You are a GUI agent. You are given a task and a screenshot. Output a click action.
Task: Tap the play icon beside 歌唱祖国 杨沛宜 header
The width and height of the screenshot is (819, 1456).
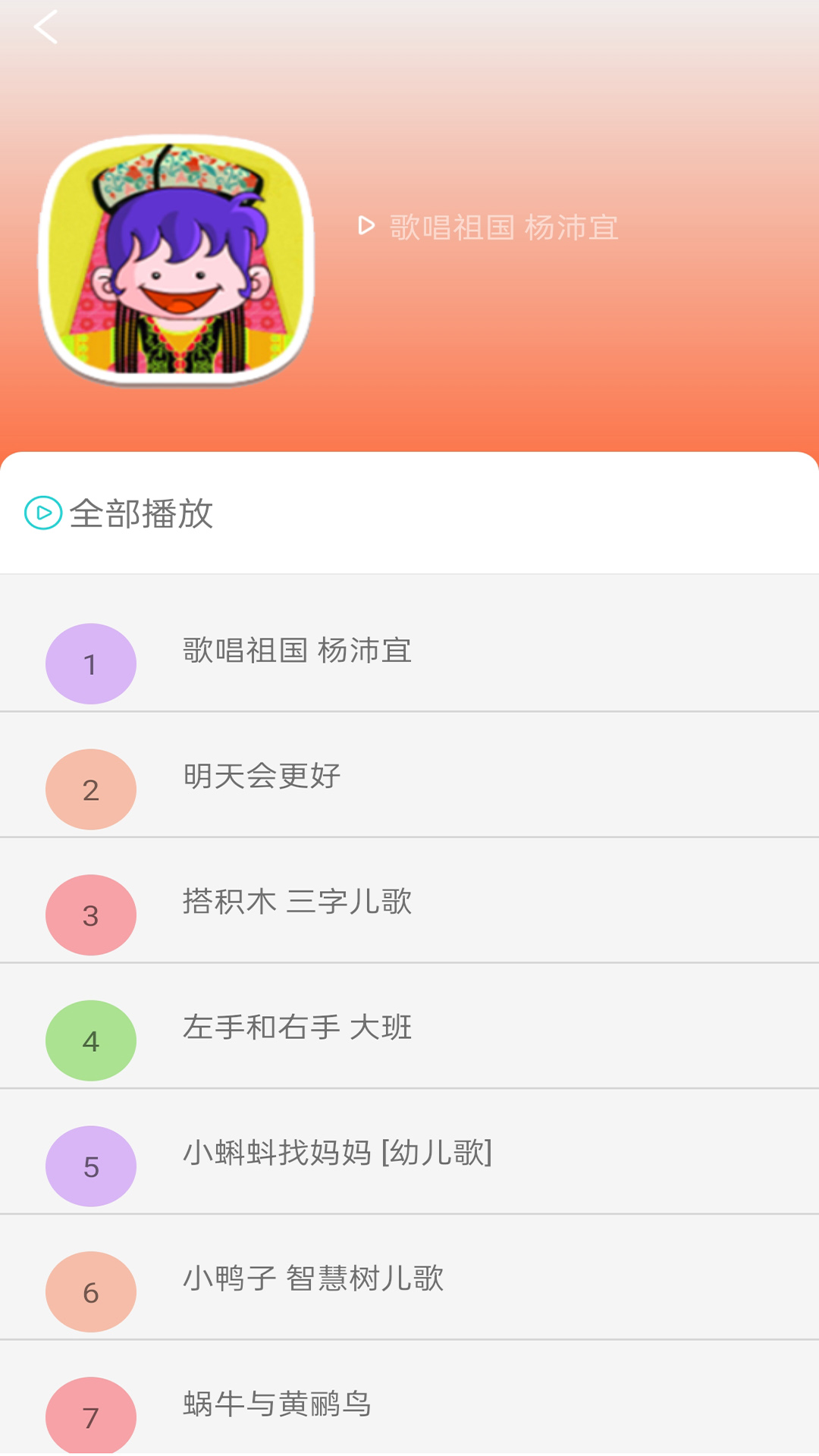click(366, 225)
